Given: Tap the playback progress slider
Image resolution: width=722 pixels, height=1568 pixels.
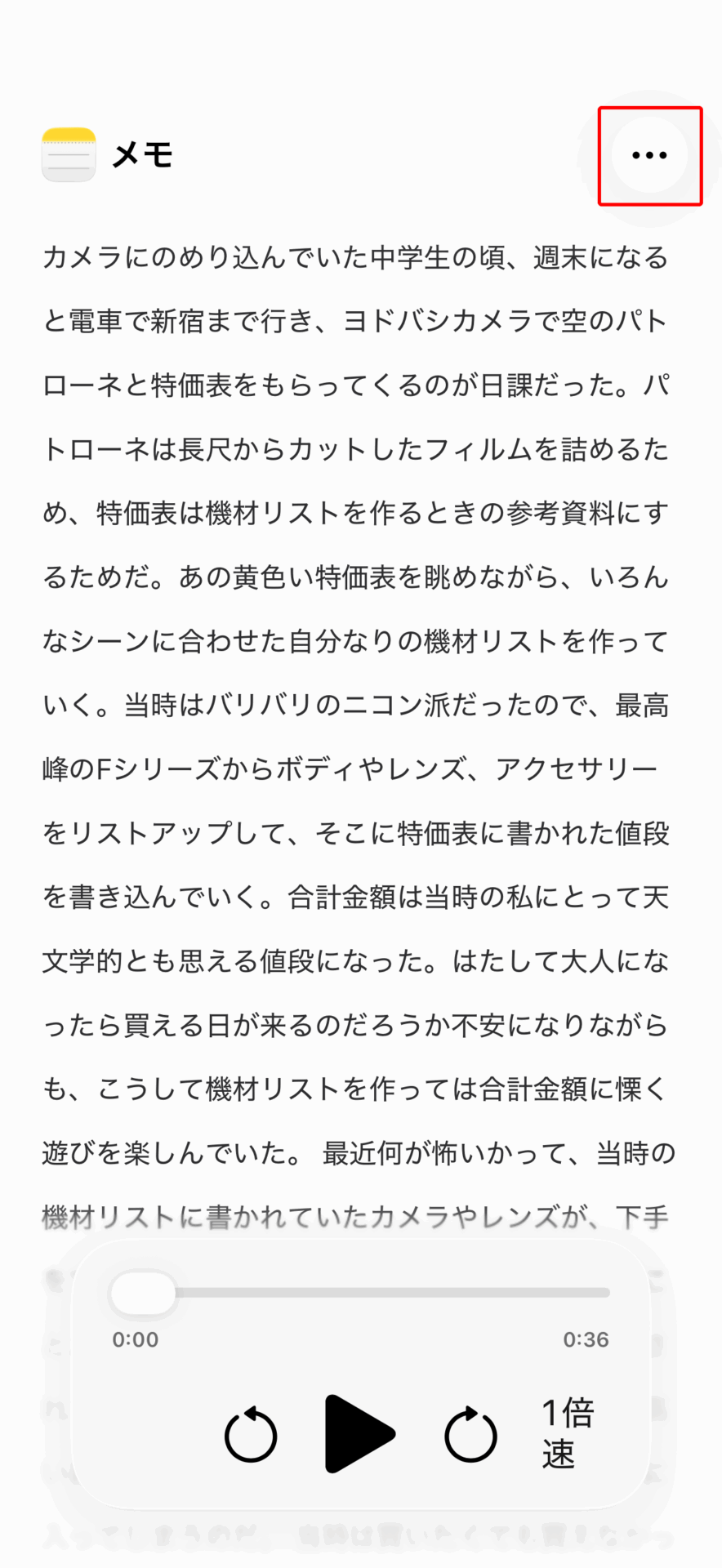Looking at the screenshot, I should pos(360,1293).
